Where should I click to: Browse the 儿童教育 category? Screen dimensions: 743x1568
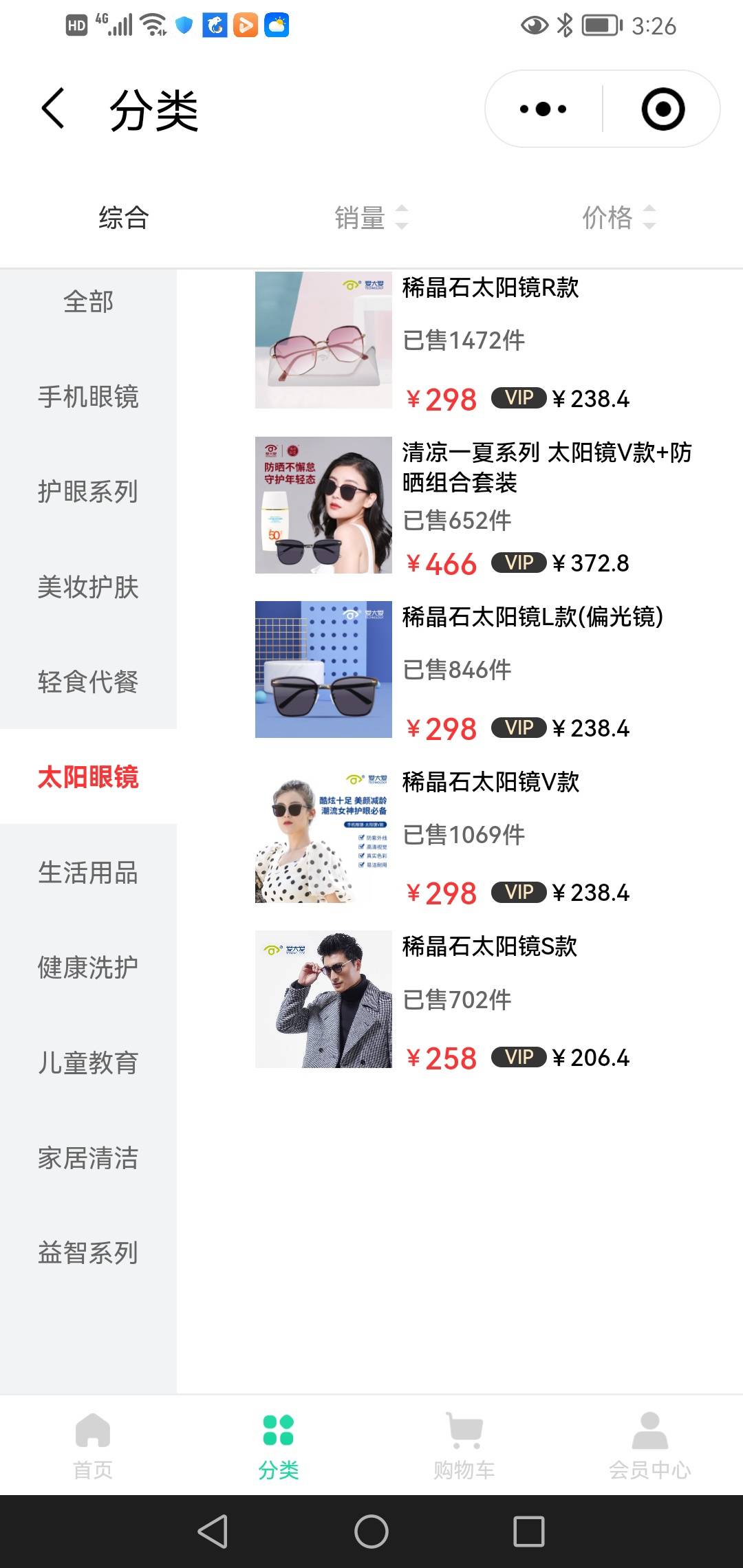(88, 1063)
